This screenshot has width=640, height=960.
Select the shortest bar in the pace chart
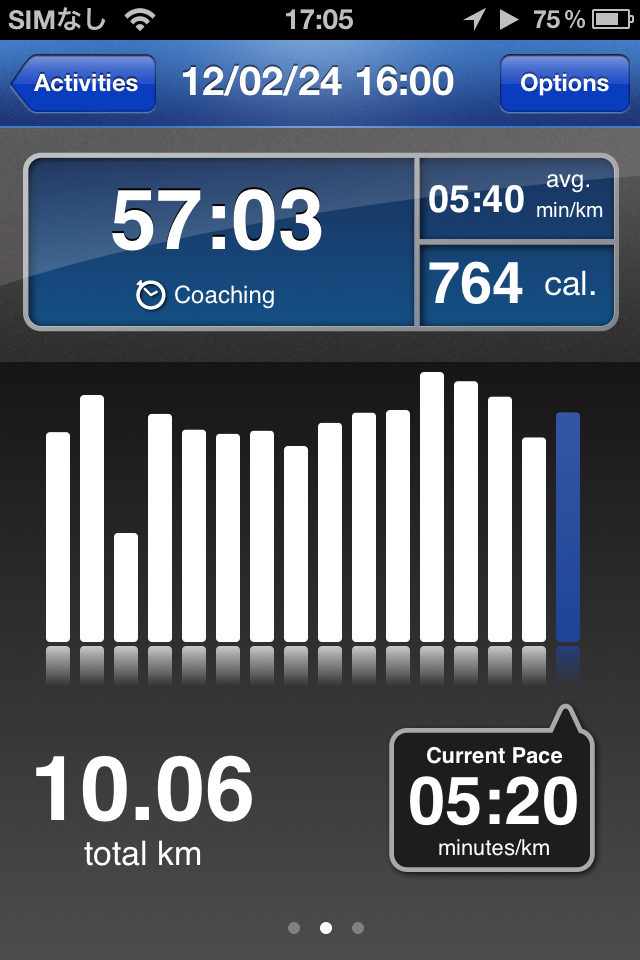(x=126, y=588)
